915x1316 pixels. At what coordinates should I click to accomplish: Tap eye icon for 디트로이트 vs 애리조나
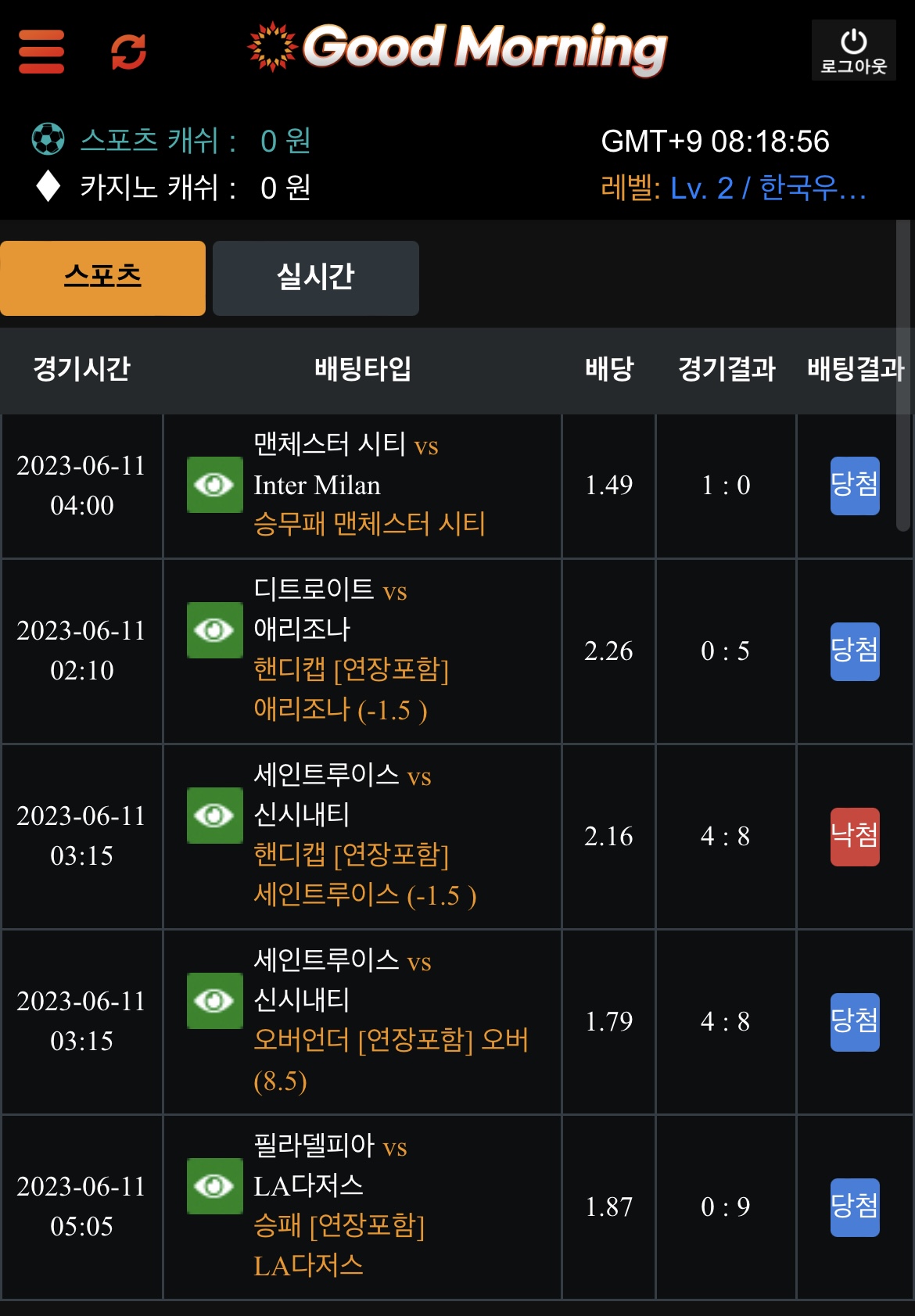pos(214,630)
